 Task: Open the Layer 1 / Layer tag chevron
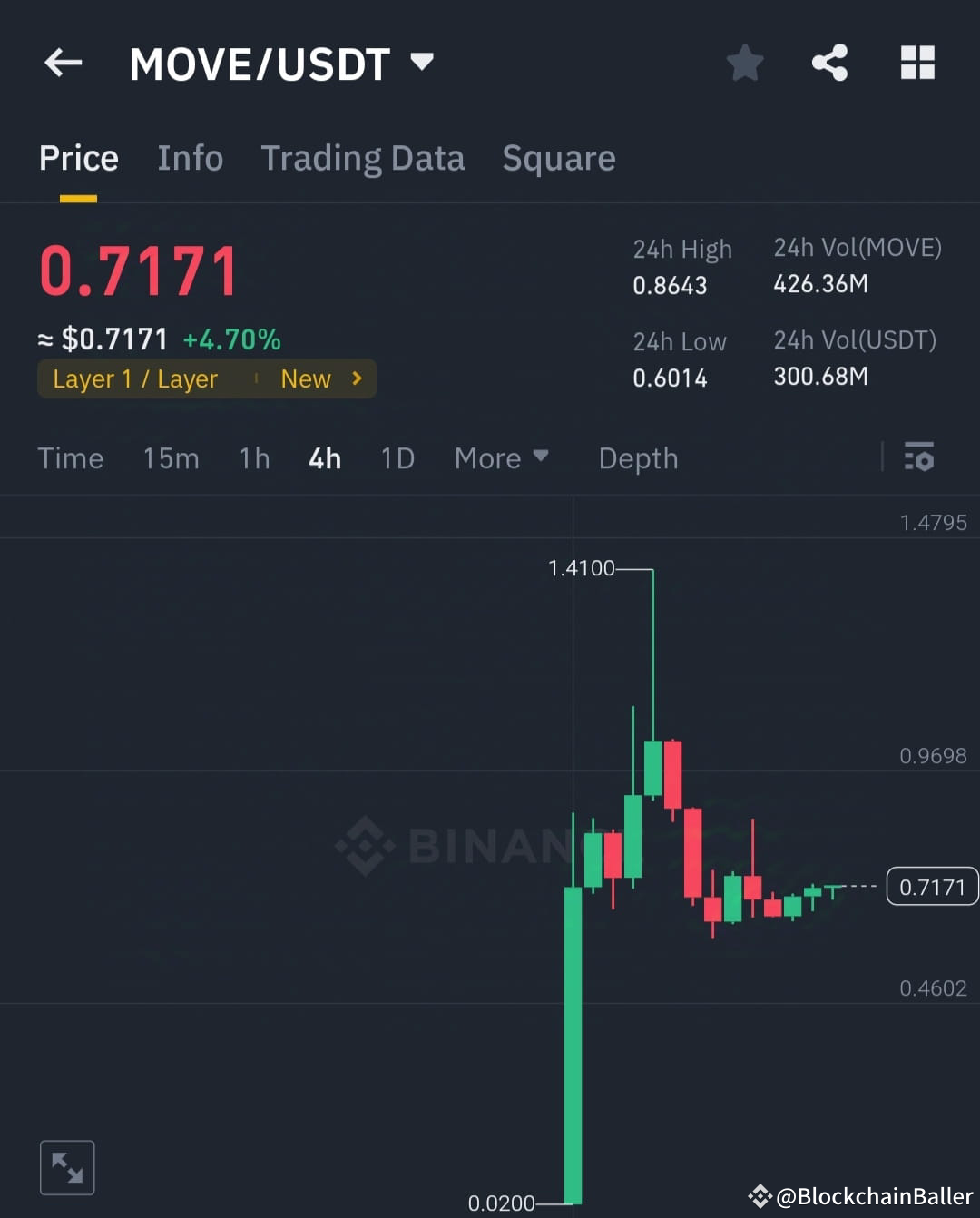(356, 378)
